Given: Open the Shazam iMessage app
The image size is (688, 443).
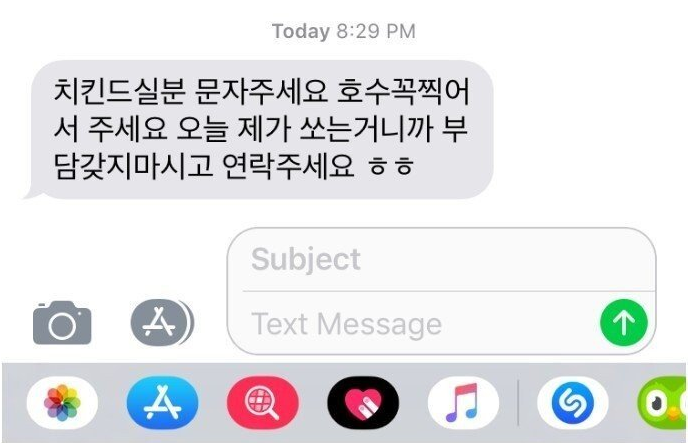Looking at the screenshot, I should pos(572,404).
